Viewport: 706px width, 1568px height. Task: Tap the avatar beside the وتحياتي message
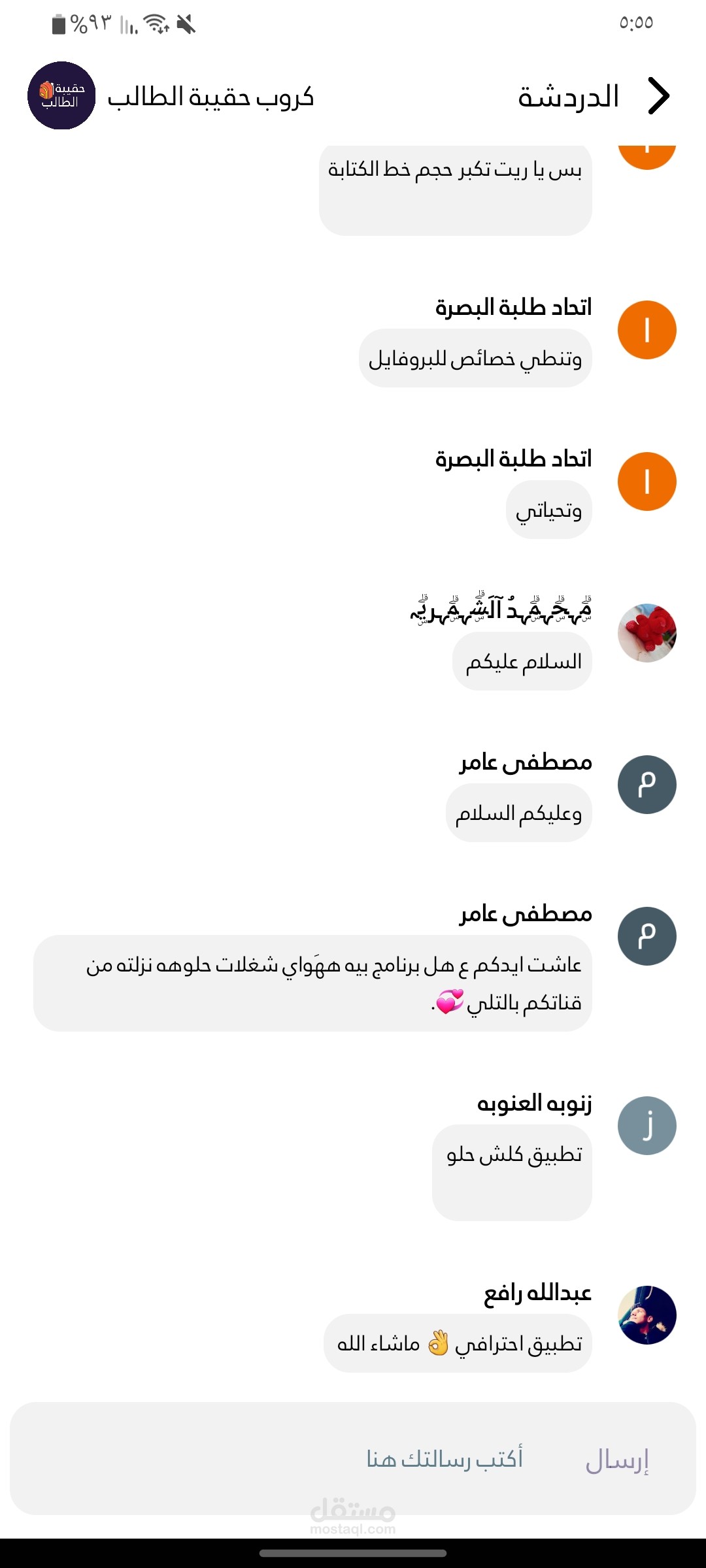[x=647, y=482]
